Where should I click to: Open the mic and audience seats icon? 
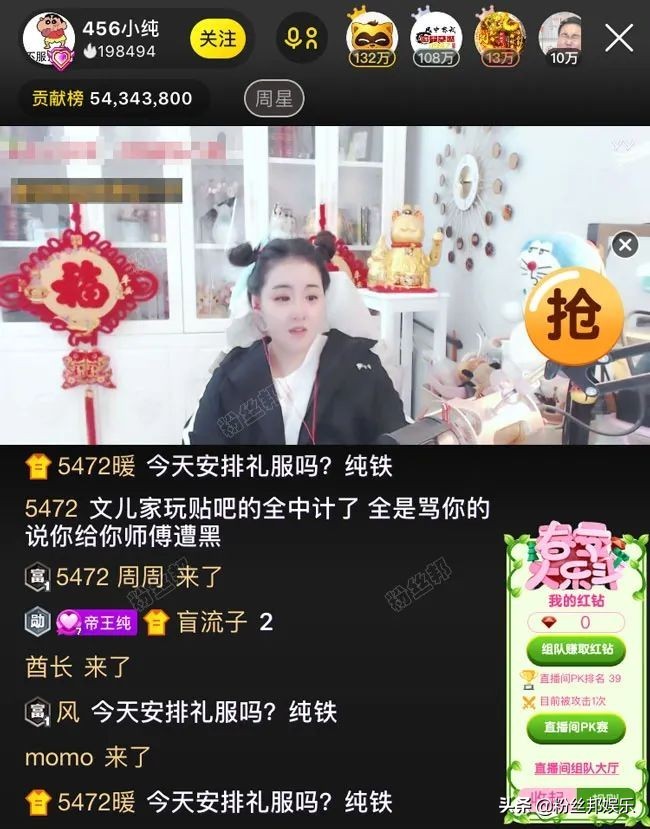coord(301,38)
